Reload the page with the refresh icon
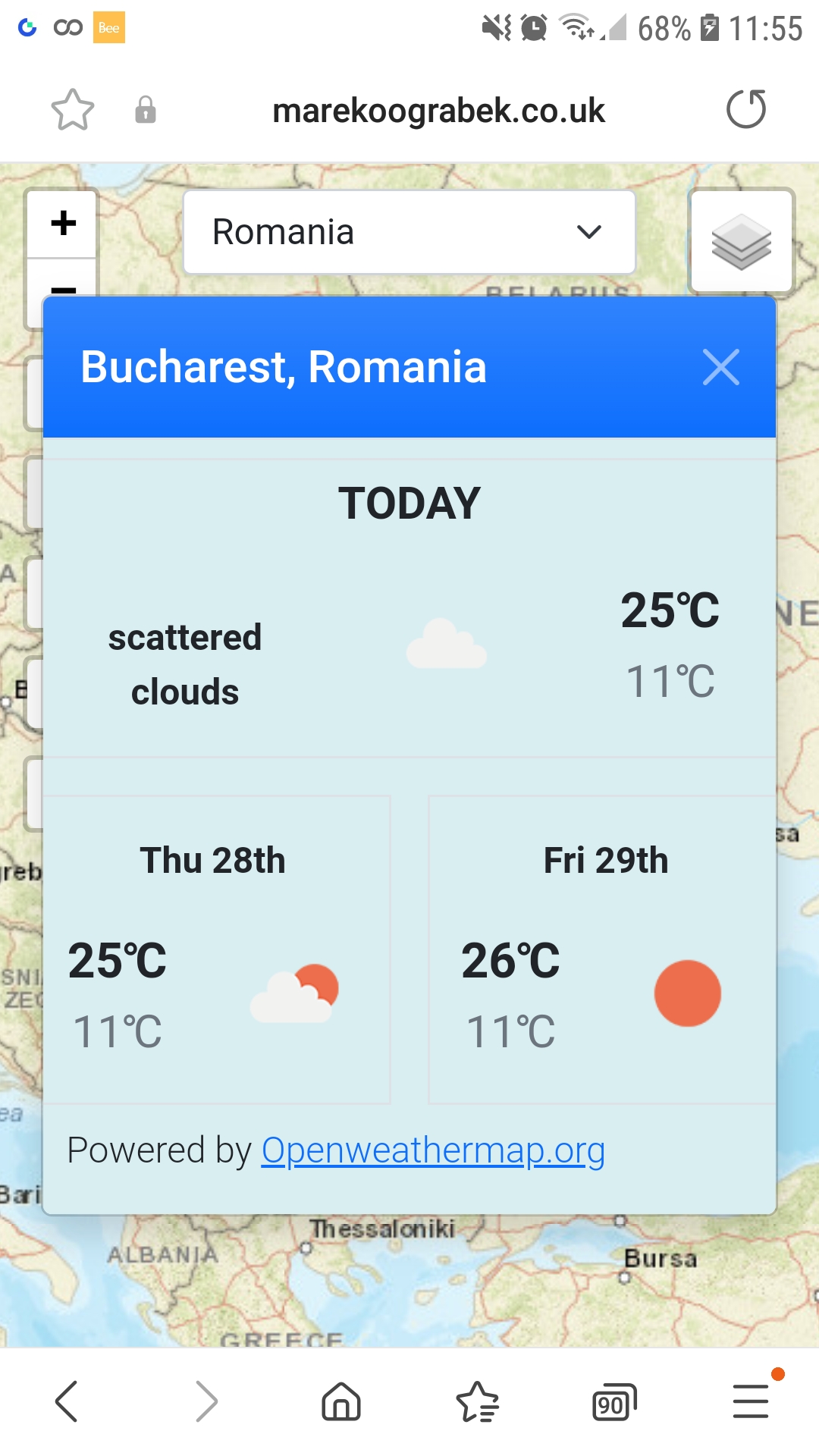819x1456 pixels. 746,109
